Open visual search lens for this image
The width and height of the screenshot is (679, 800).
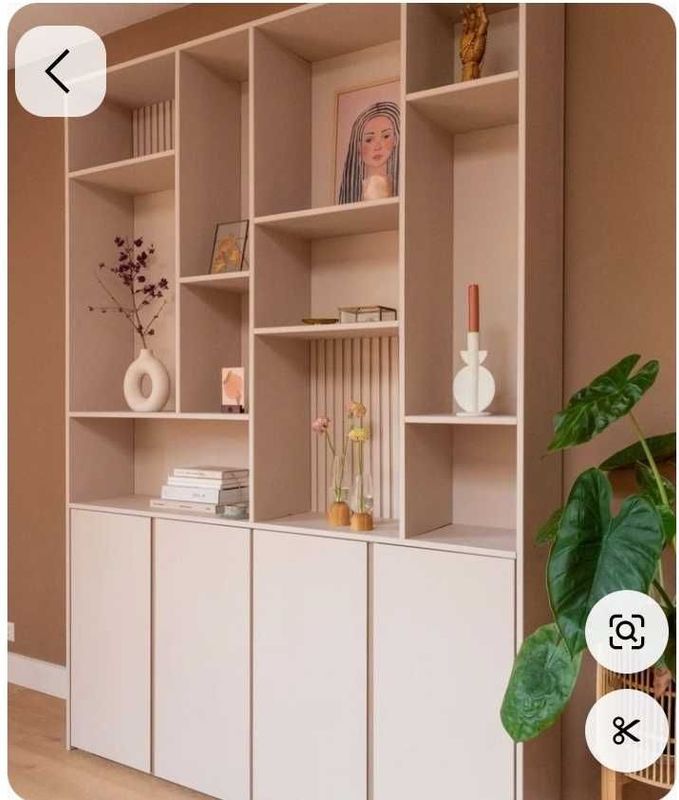click(x=626, y=632)
